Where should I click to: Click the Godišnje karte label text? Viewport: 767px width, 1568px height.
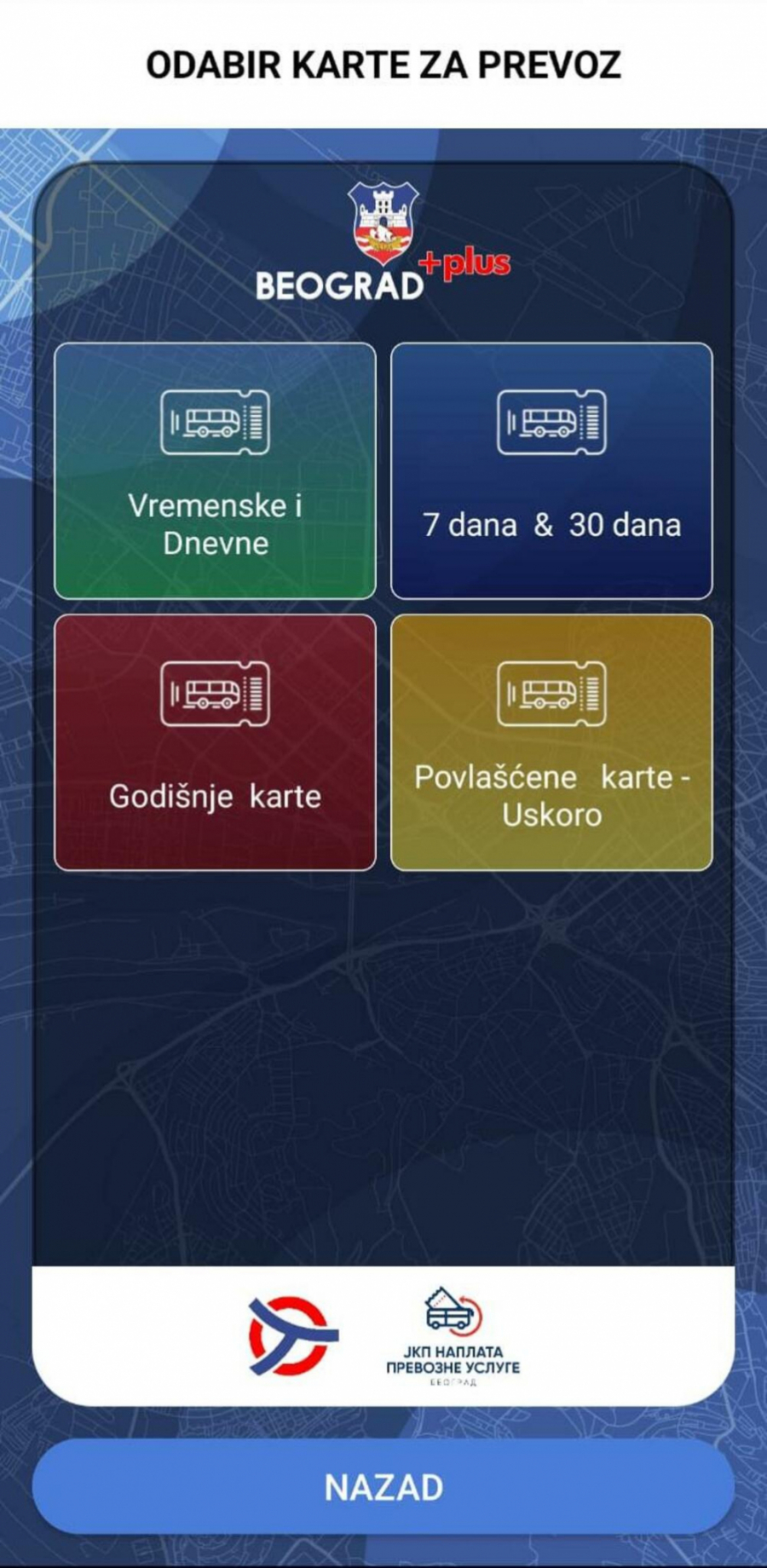click(x=215, y=796)
